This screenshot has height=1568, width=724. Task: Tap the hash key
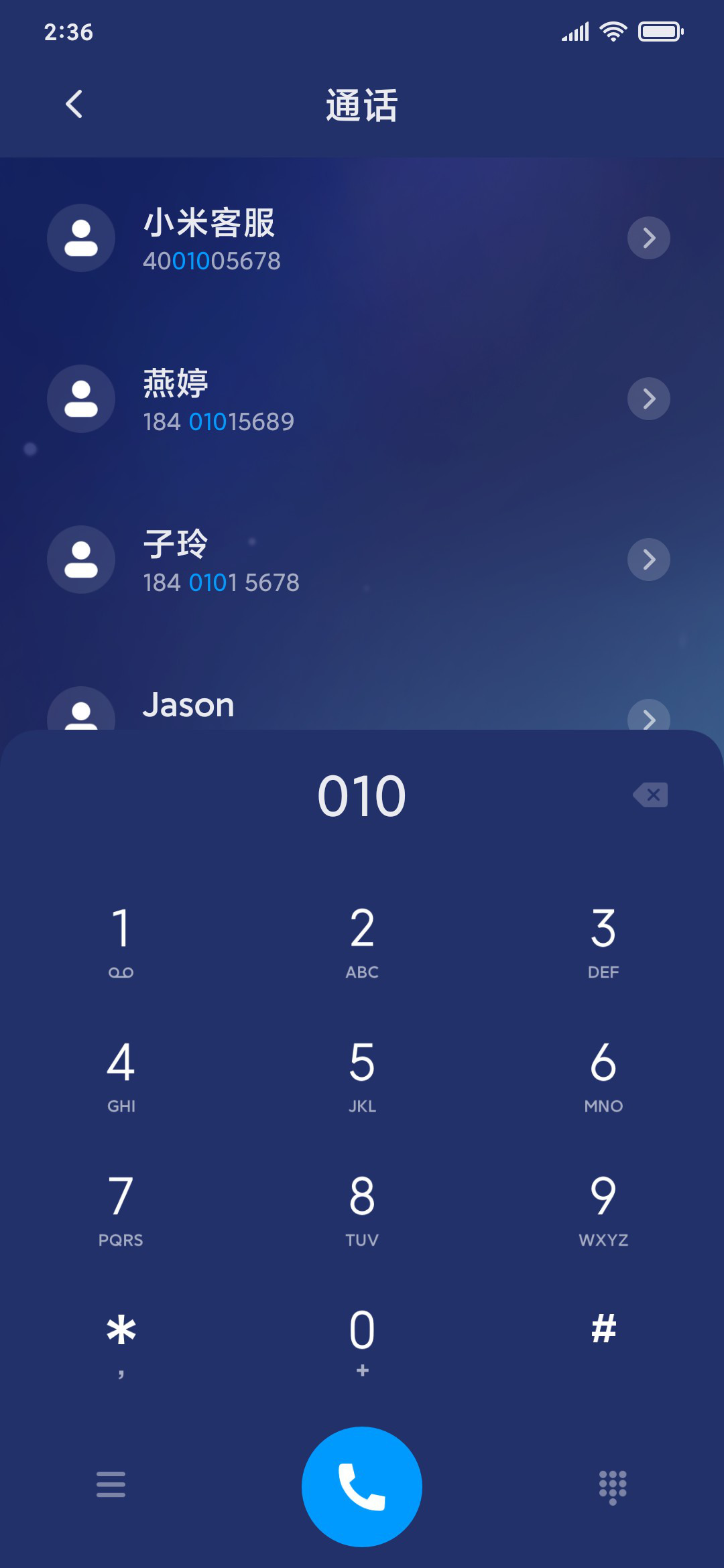click(603, 1329)
